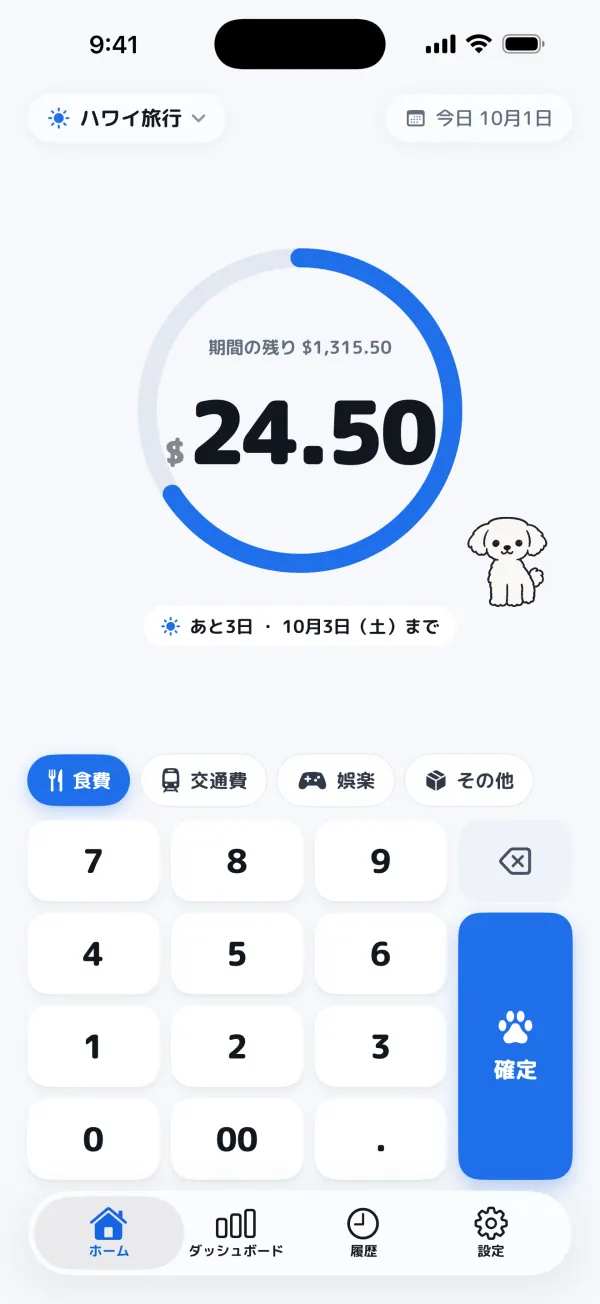This screenshot has width=600, height=1304.
Task: Tap the 0 key
Action: pos(93,1139)
